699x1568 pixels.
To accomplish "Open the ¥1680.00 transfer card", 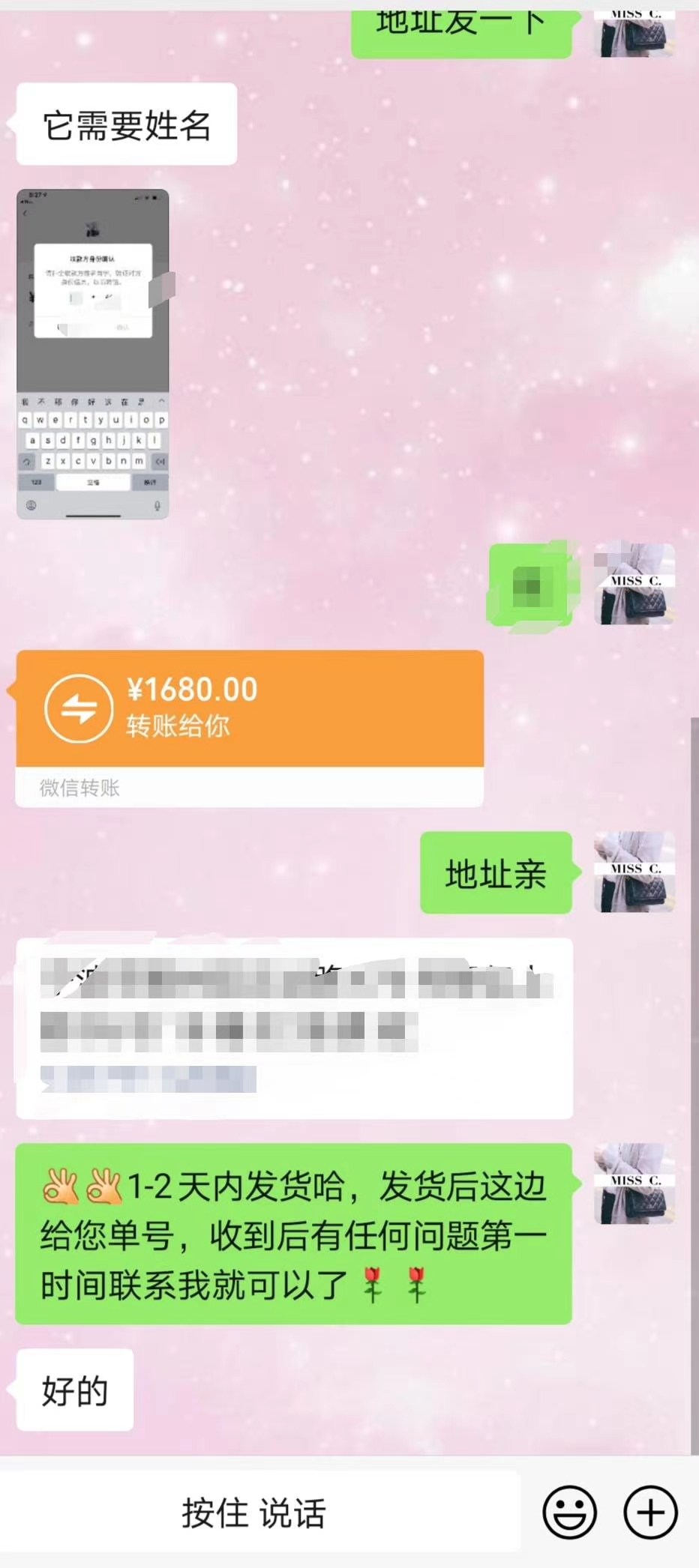I will pos(250,709).
